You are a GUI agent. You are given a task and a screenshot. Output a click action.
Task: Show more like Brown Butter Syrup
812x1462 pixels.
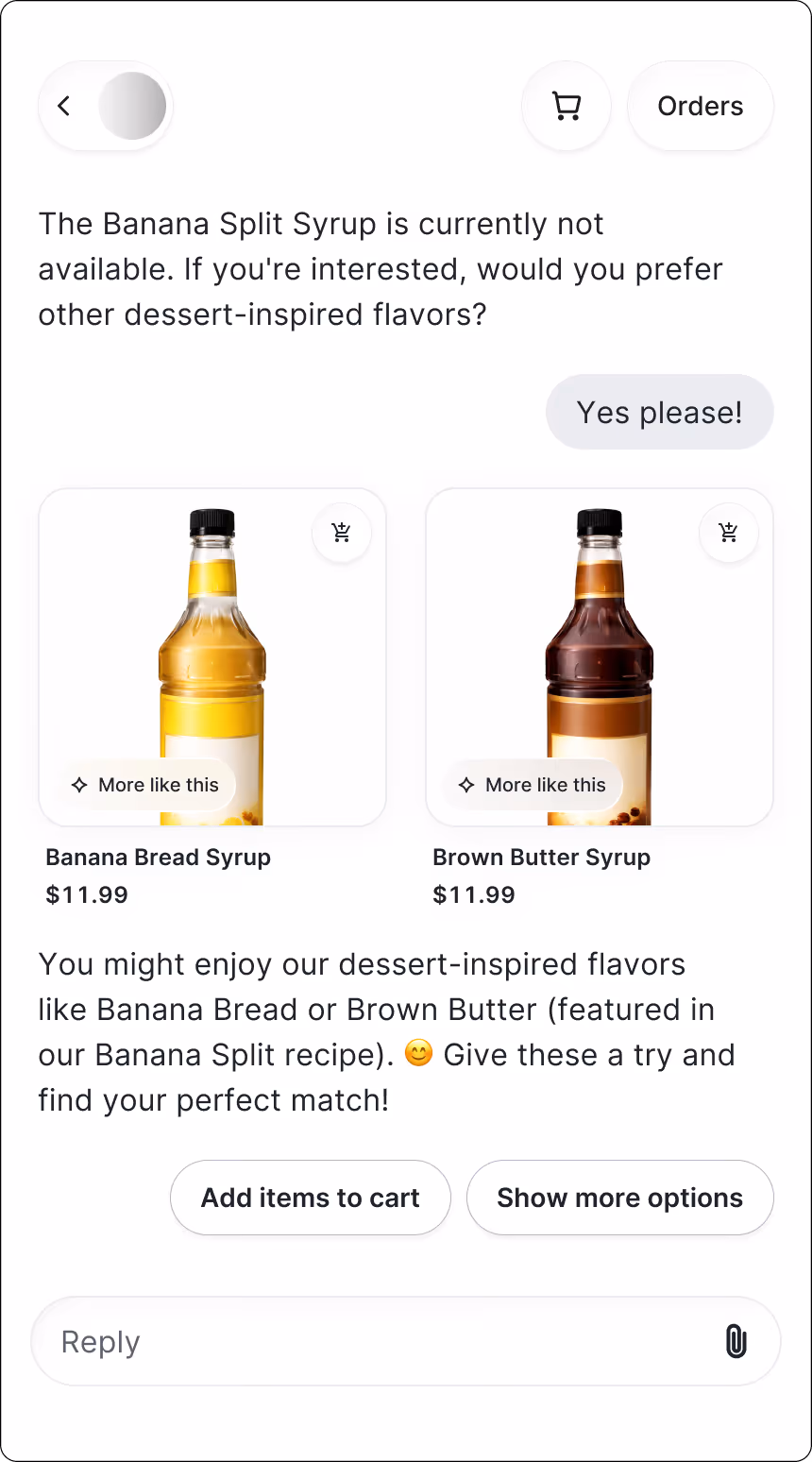click(533, 785)
